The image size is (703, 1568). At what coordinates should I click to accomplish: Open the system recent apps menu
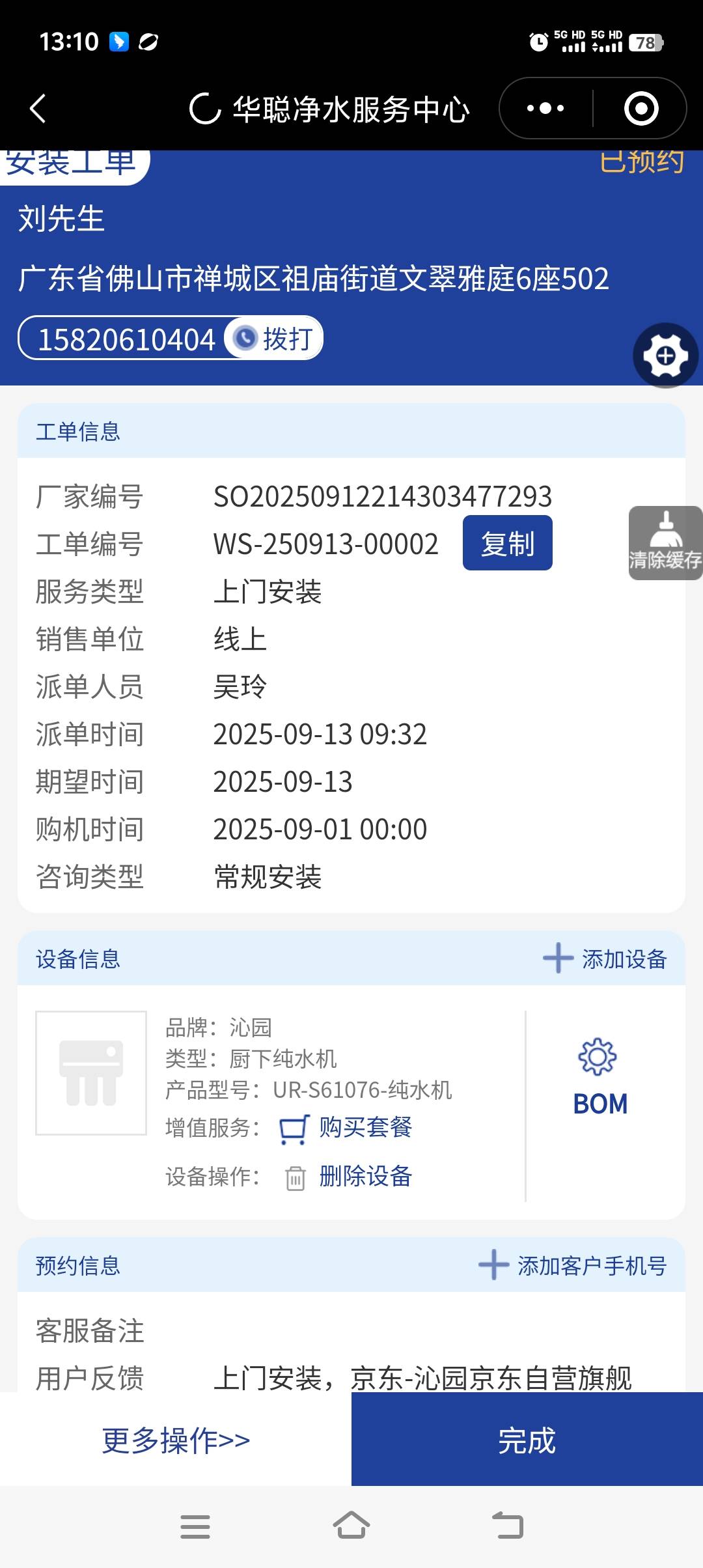pos(195,1526)
